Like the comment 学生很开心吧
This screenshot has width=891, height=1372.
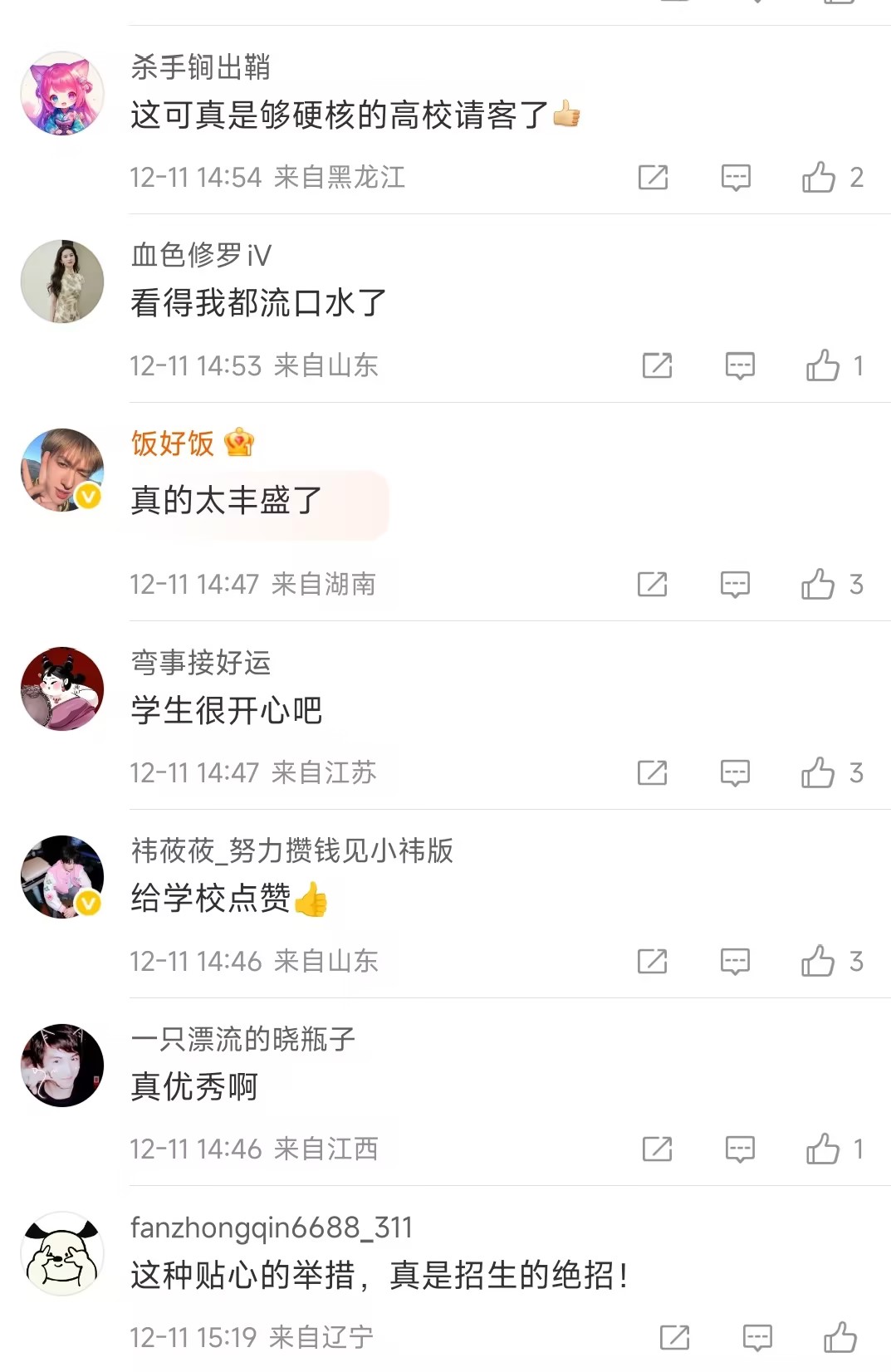[x=818, y=773]
